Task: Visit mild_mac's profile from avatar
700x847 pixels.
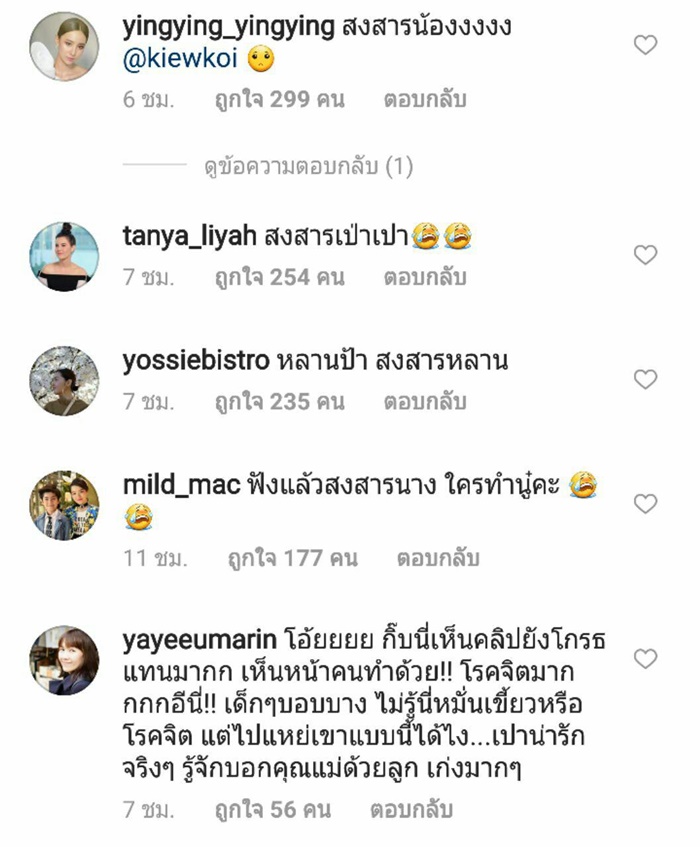Action: 64,505
